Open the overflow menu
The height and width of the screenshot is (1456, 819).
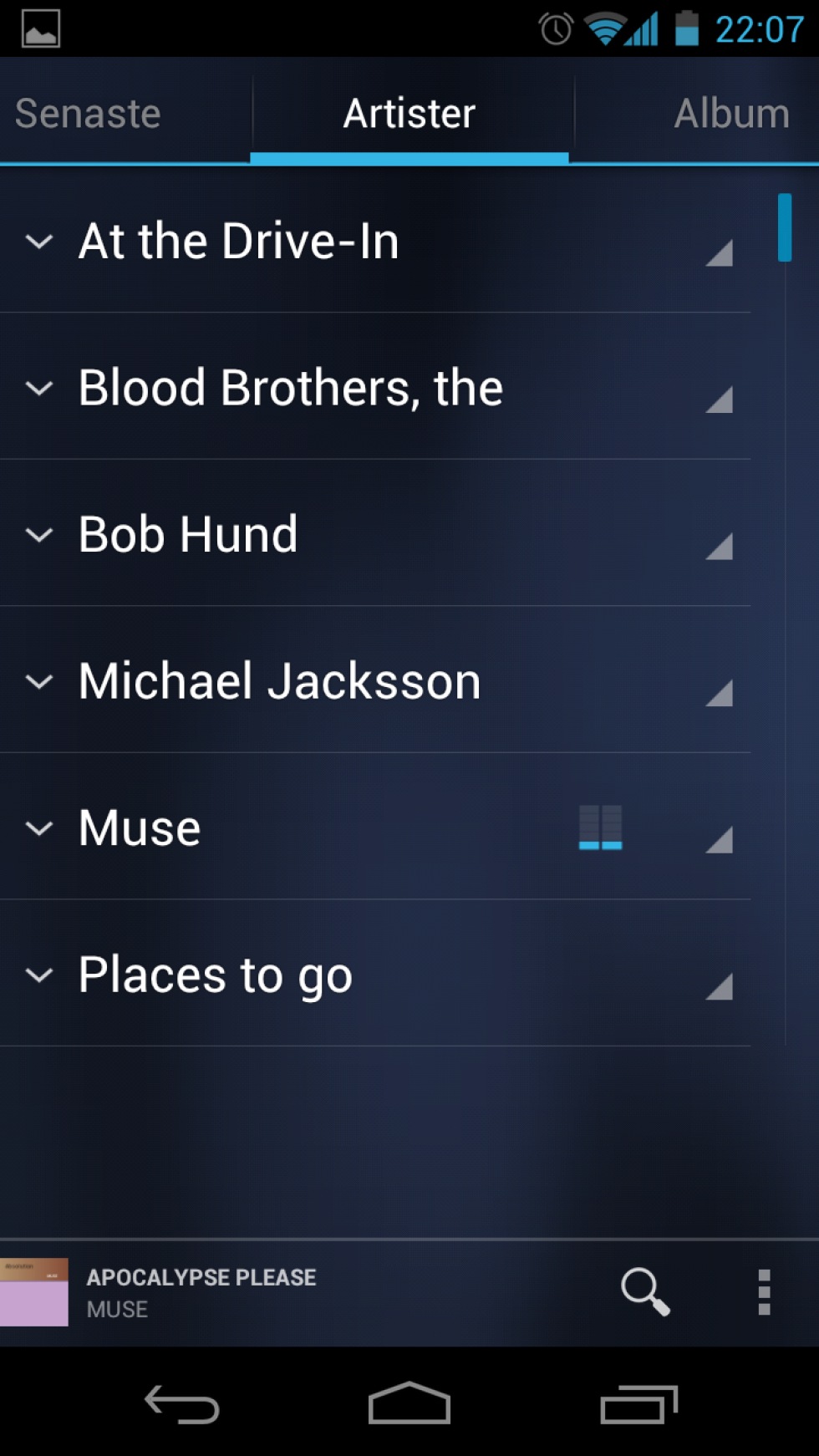point(763,1291)
